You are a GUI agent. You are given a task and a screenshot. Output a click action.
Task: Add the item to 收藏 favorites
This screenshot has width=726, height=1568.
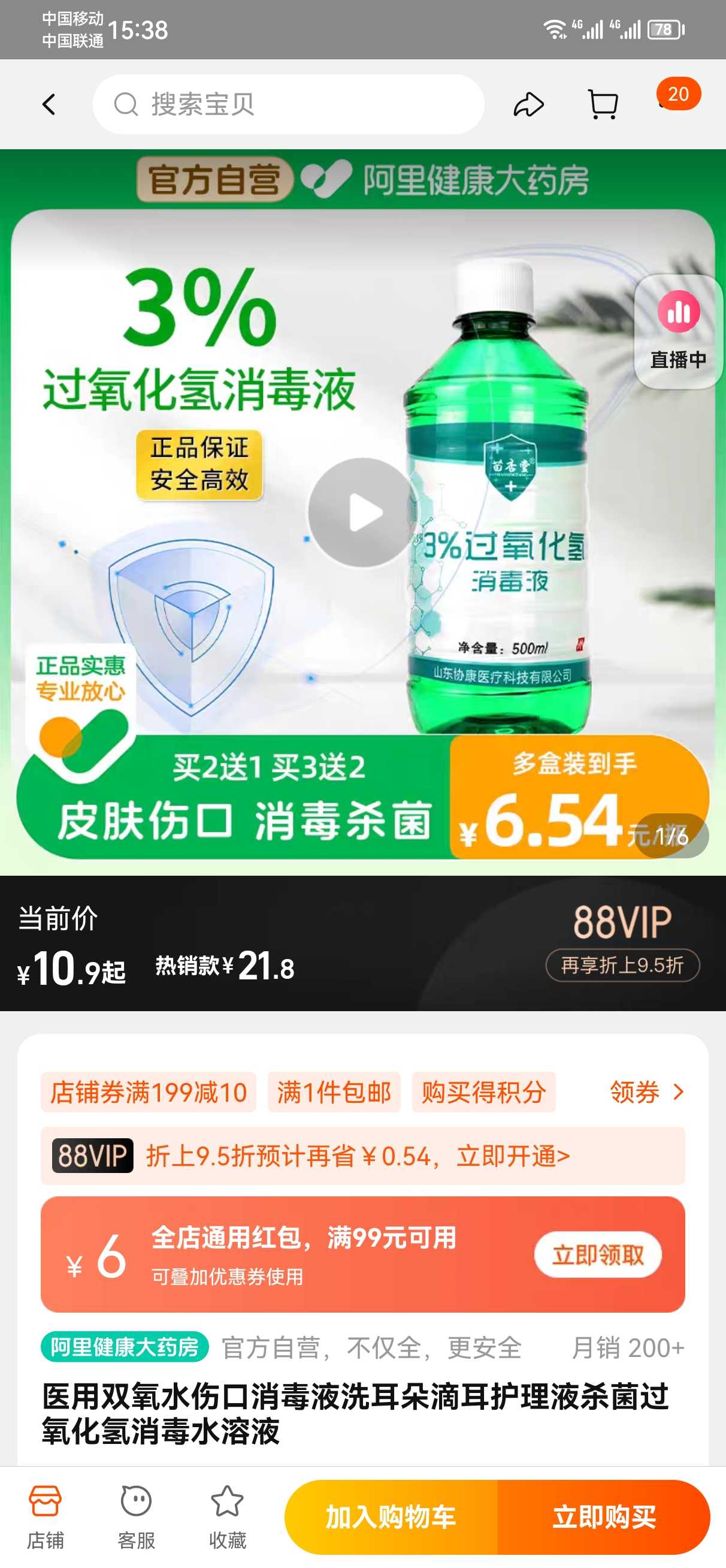pyautogui.click(x=227, y=1517)
